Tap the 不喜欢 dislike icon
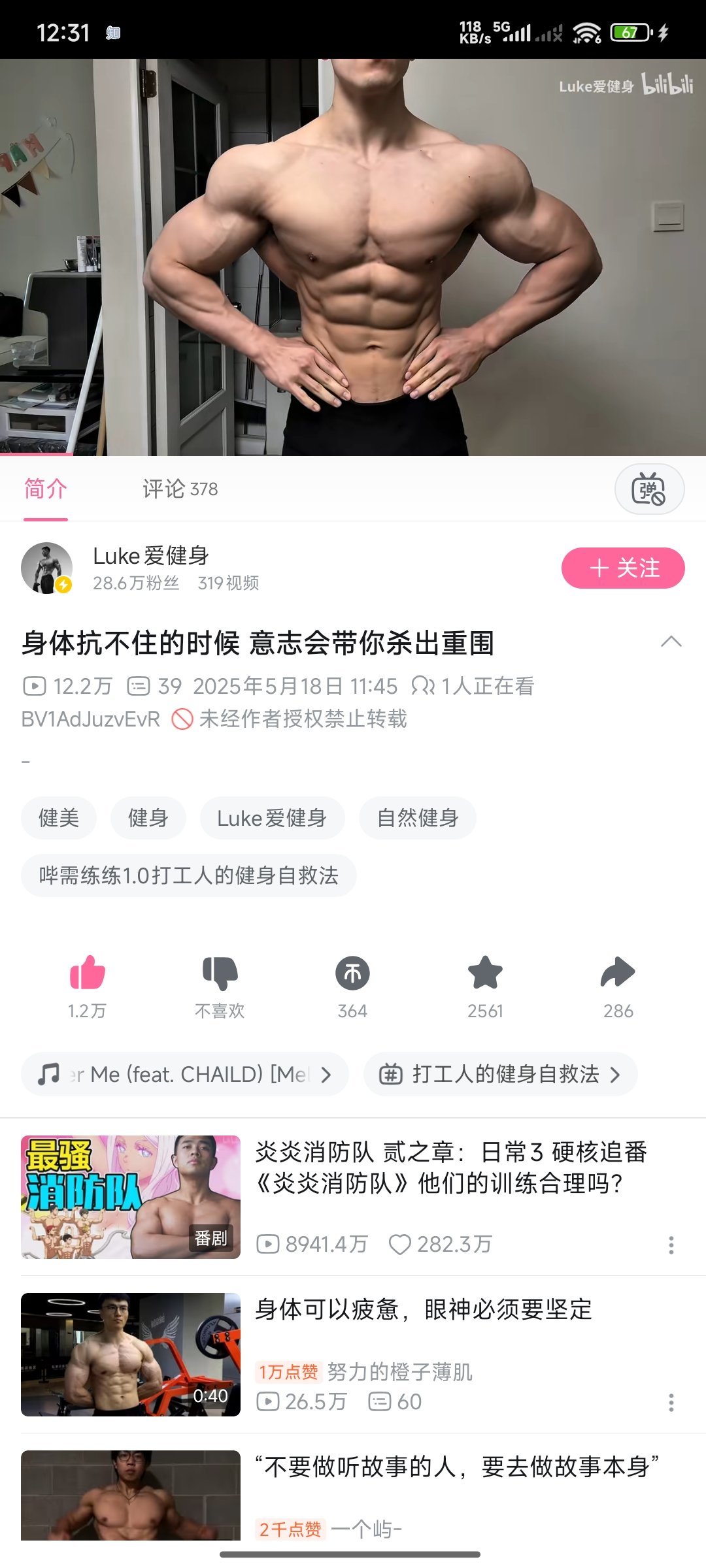This screenshot has width=706, height=1568. (220, 973)
